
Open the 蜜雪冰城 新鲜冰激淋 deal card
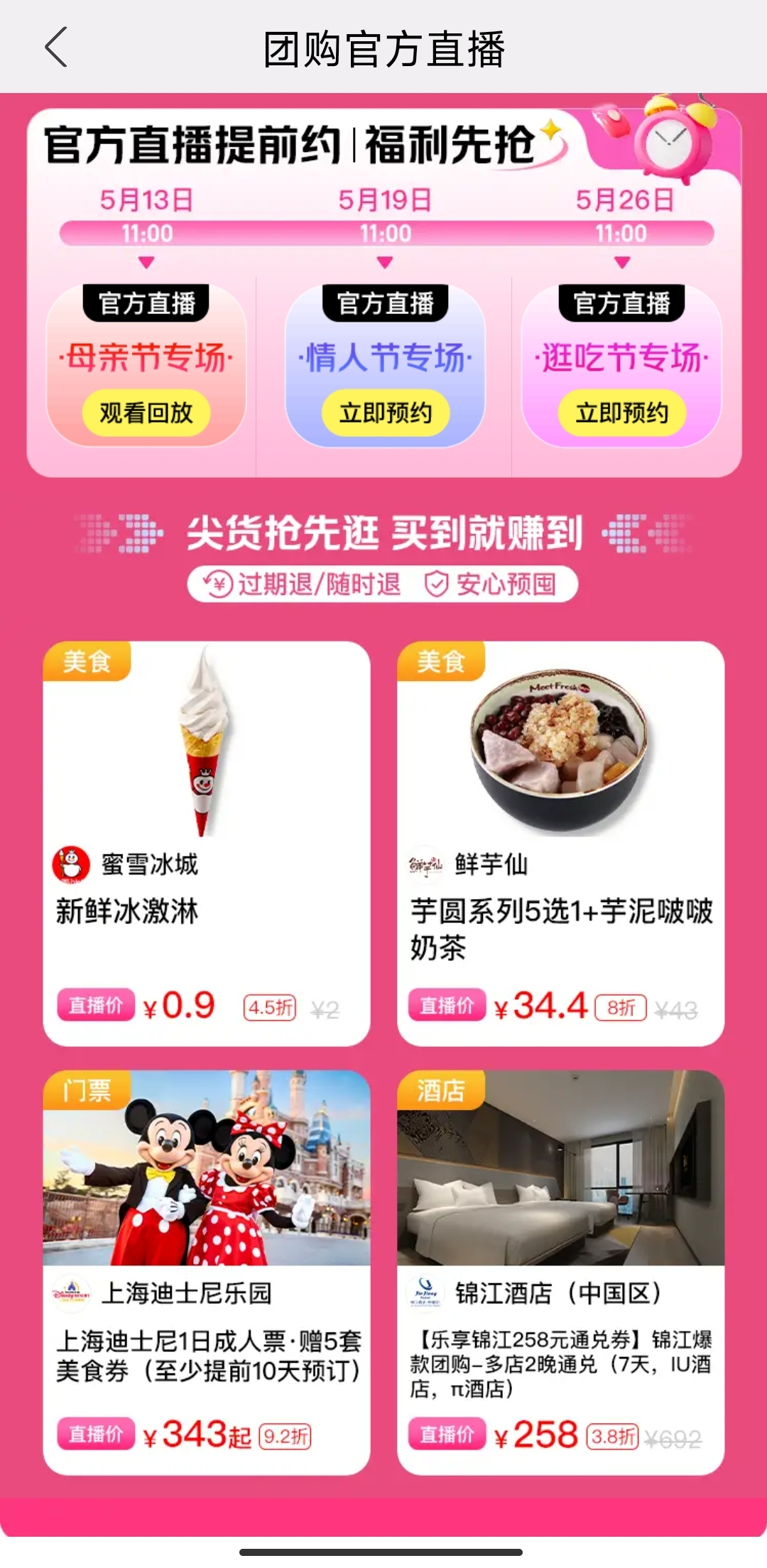pos(206,843)
